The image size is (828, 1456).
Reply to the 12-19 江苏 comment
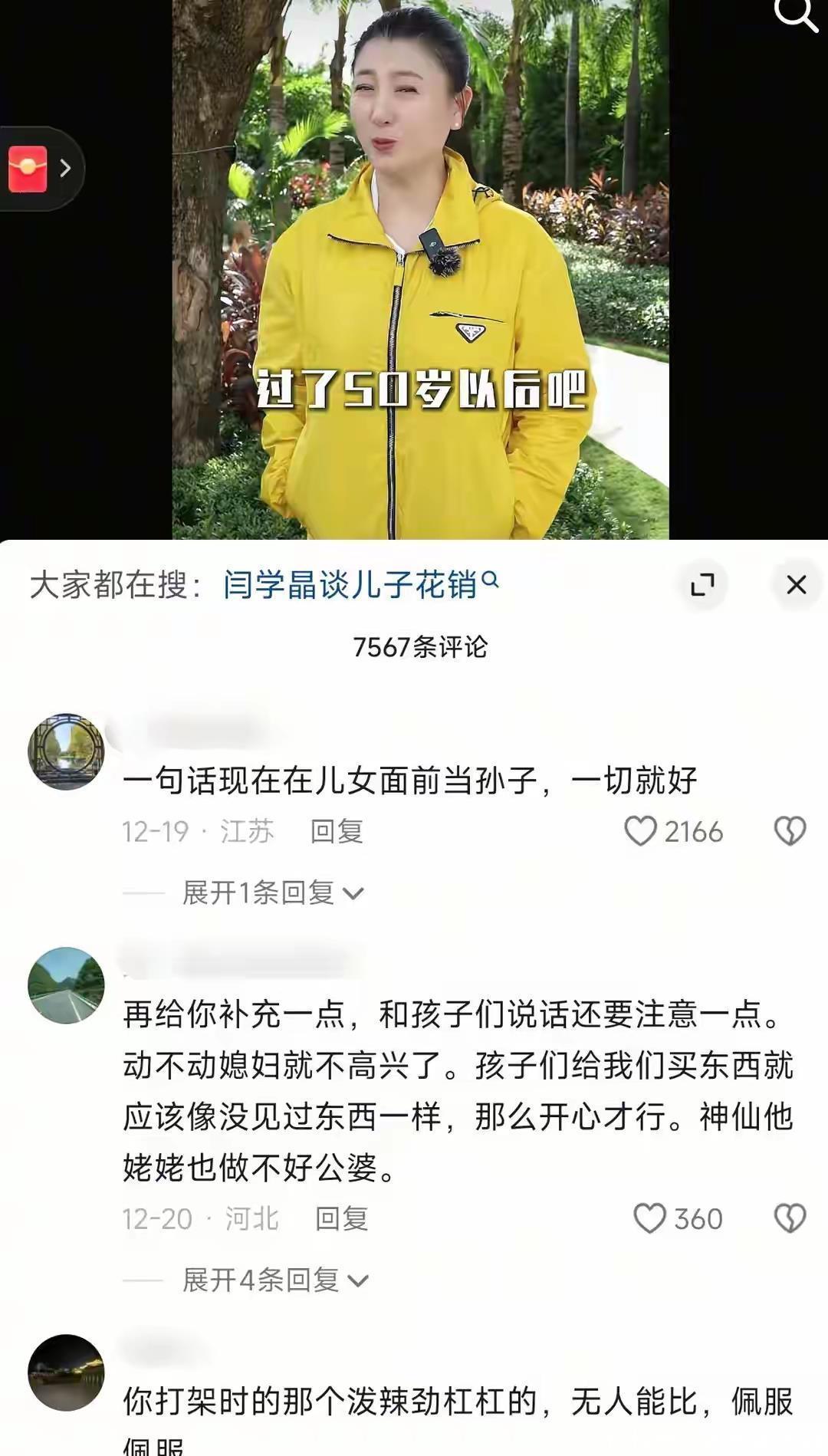click(x=336, y=831)
